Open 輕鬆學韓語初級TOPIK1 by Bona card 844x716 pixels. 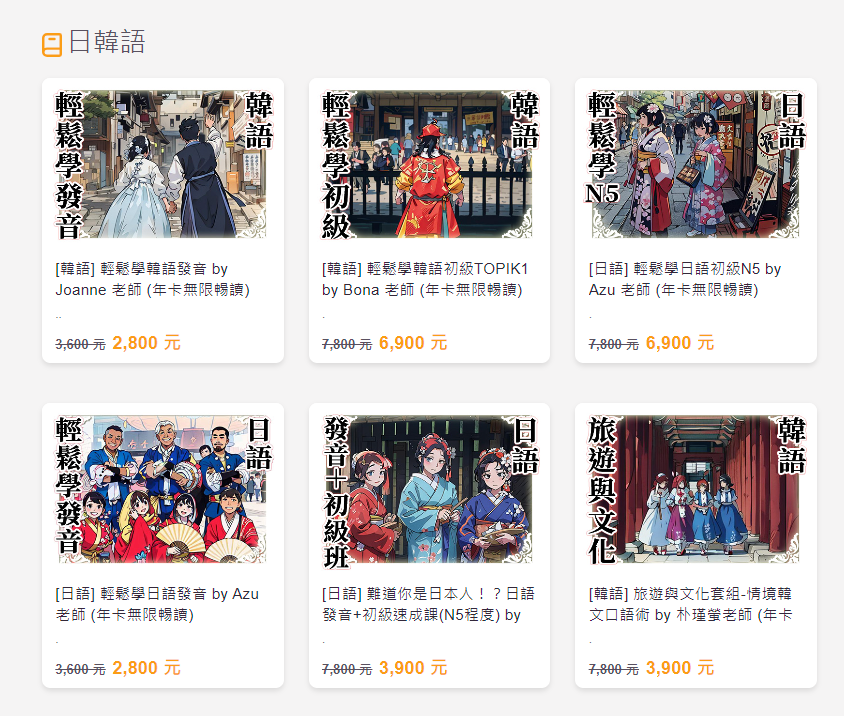[429, 220]
